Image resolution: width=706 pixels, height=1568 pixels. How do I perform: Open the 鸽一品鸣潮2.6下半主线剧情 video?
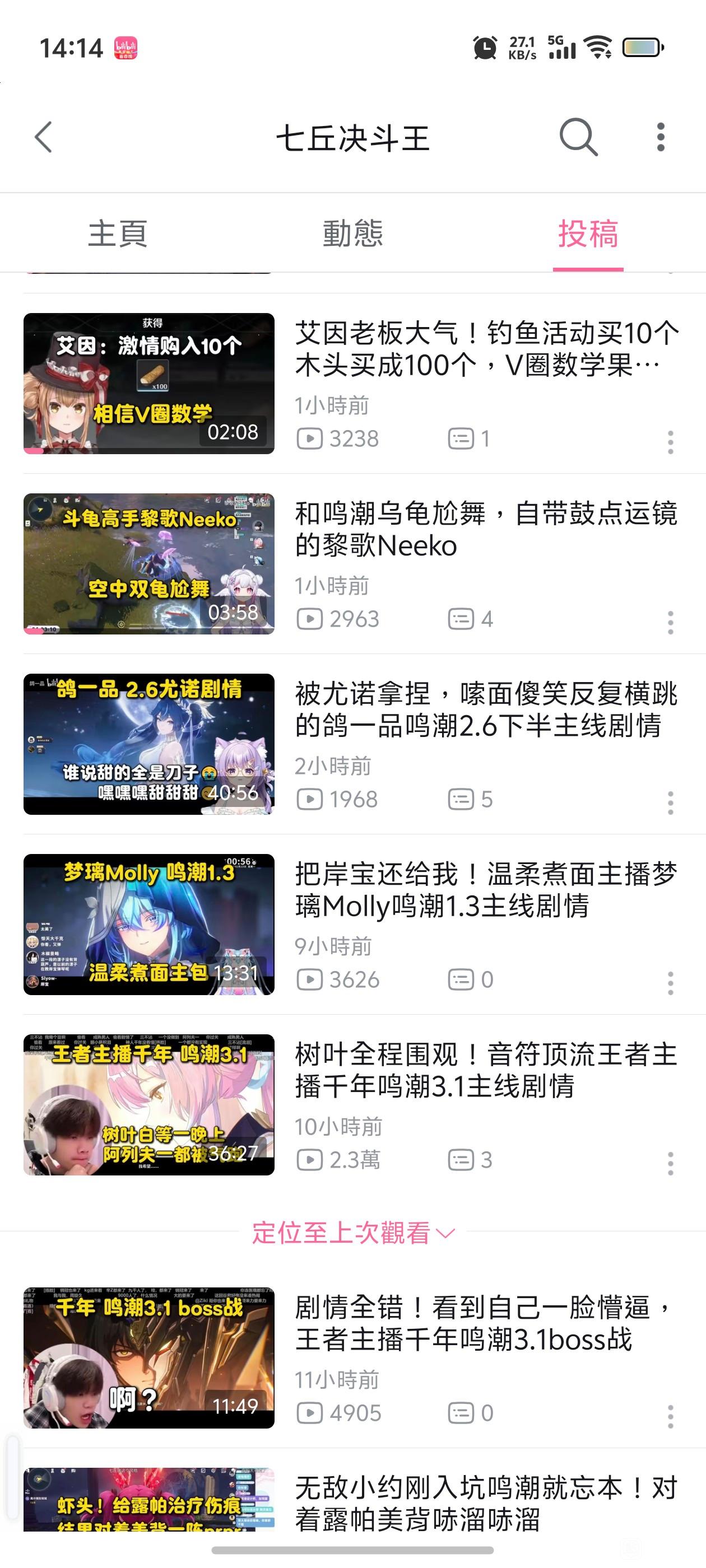tap(485, 710)
